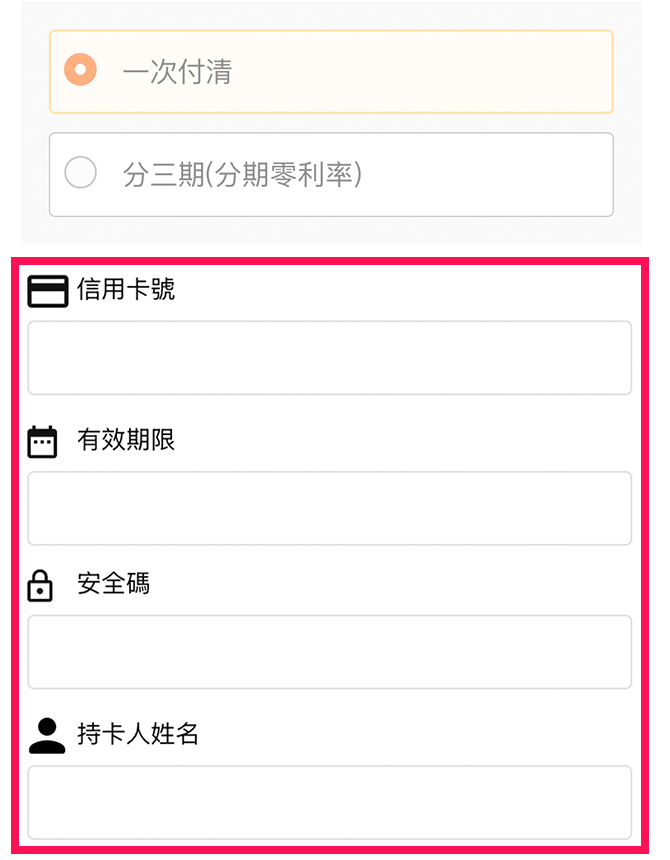Focus the 持卡人姓名 field
Image resolution: width=670 pixels, height=860 pixels.
click(329, 802)
